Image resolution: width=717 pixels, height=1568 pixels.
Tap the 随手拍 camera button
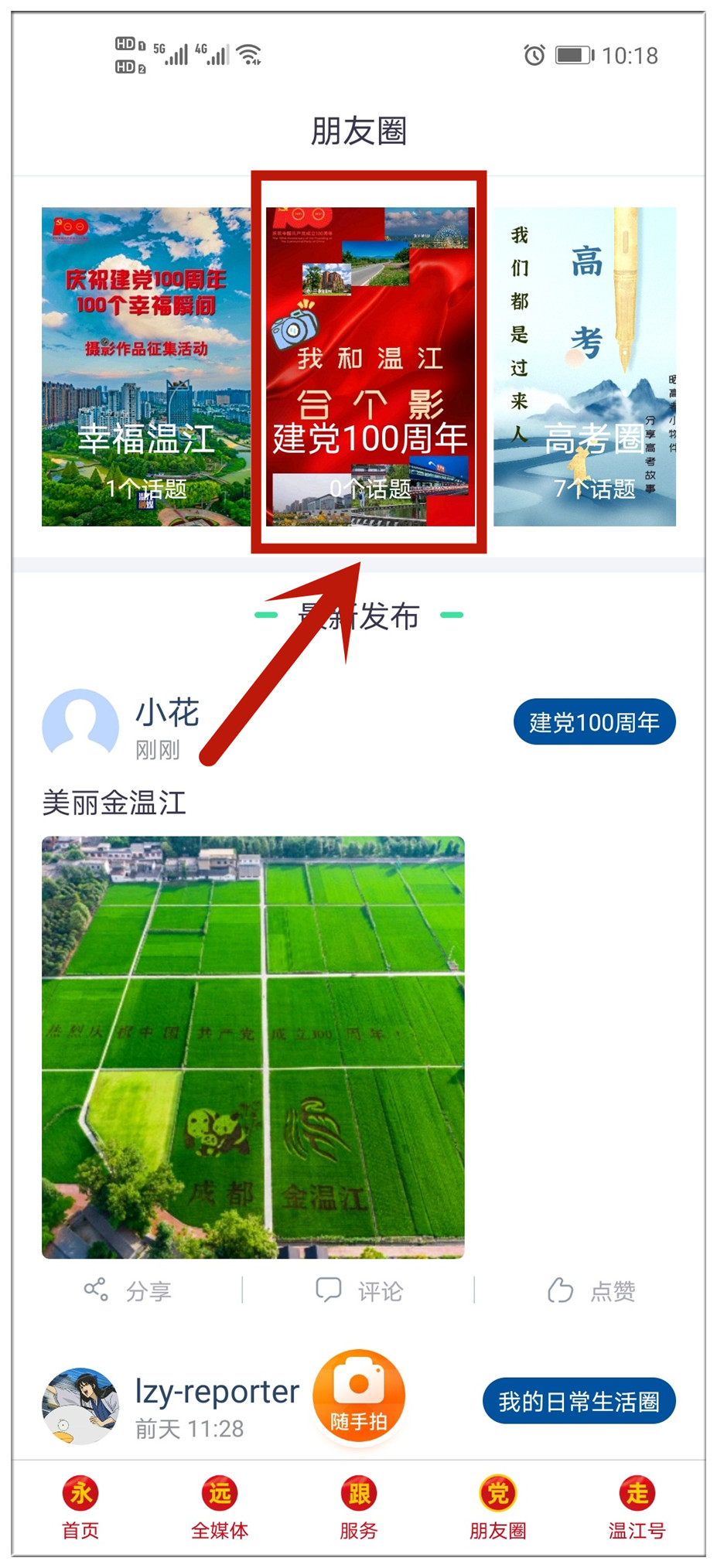[x=359, y=1395]
